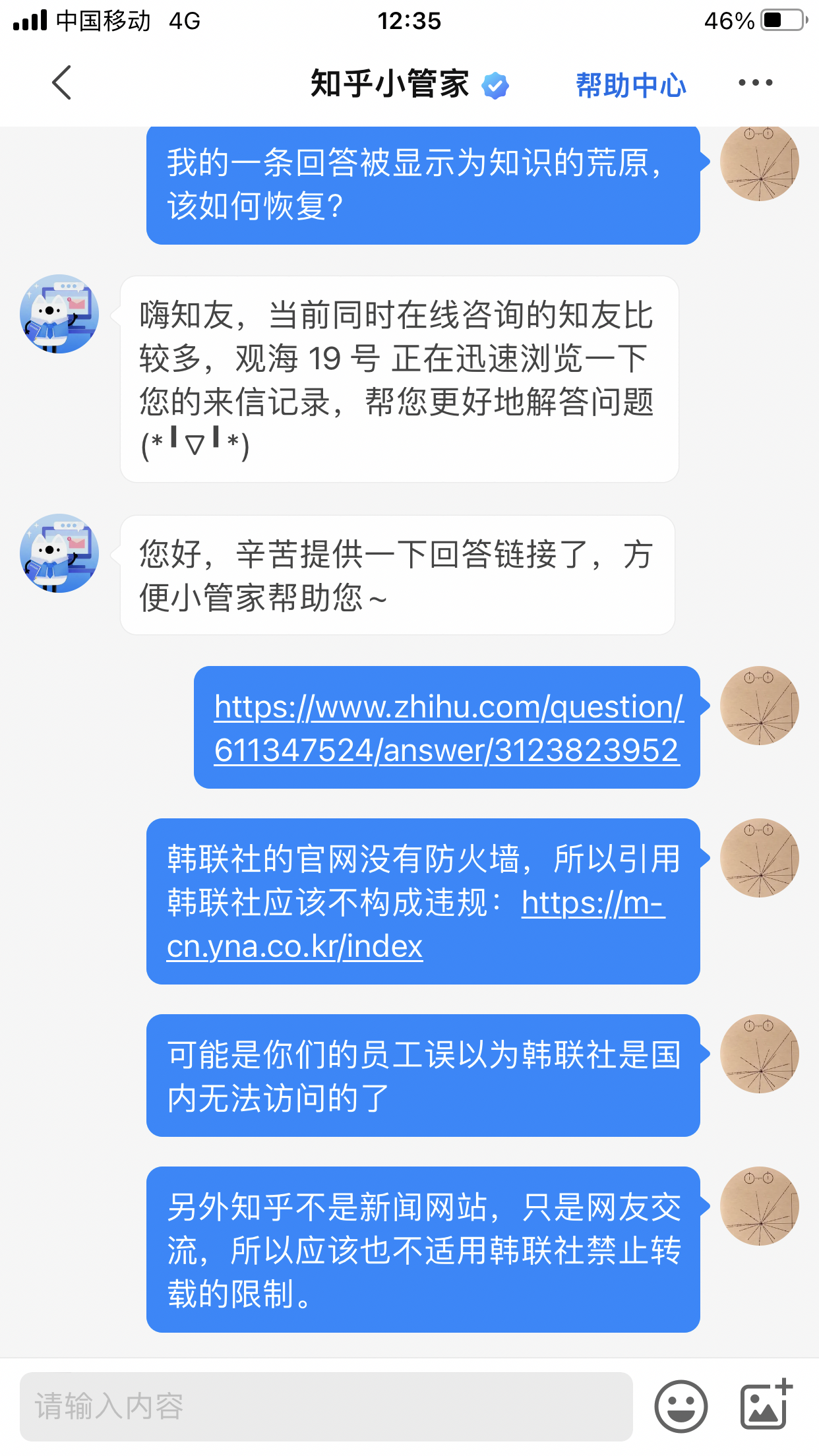Open the emoji picker
Image resolution: width=819 pixels, height=1456 pixels.
[x=681, y=1407]
